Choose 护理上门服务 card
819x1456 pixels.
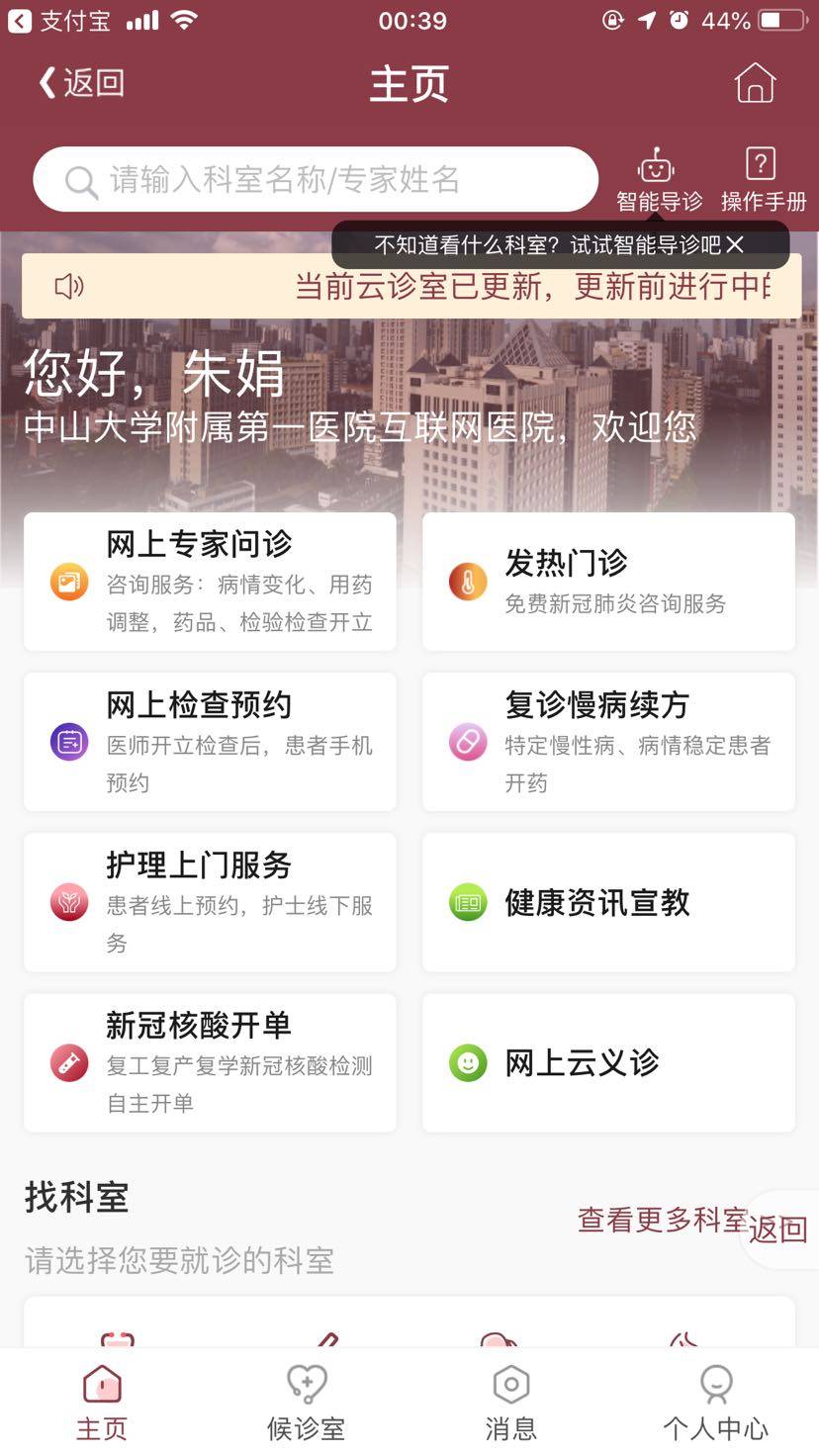(210, 902)
